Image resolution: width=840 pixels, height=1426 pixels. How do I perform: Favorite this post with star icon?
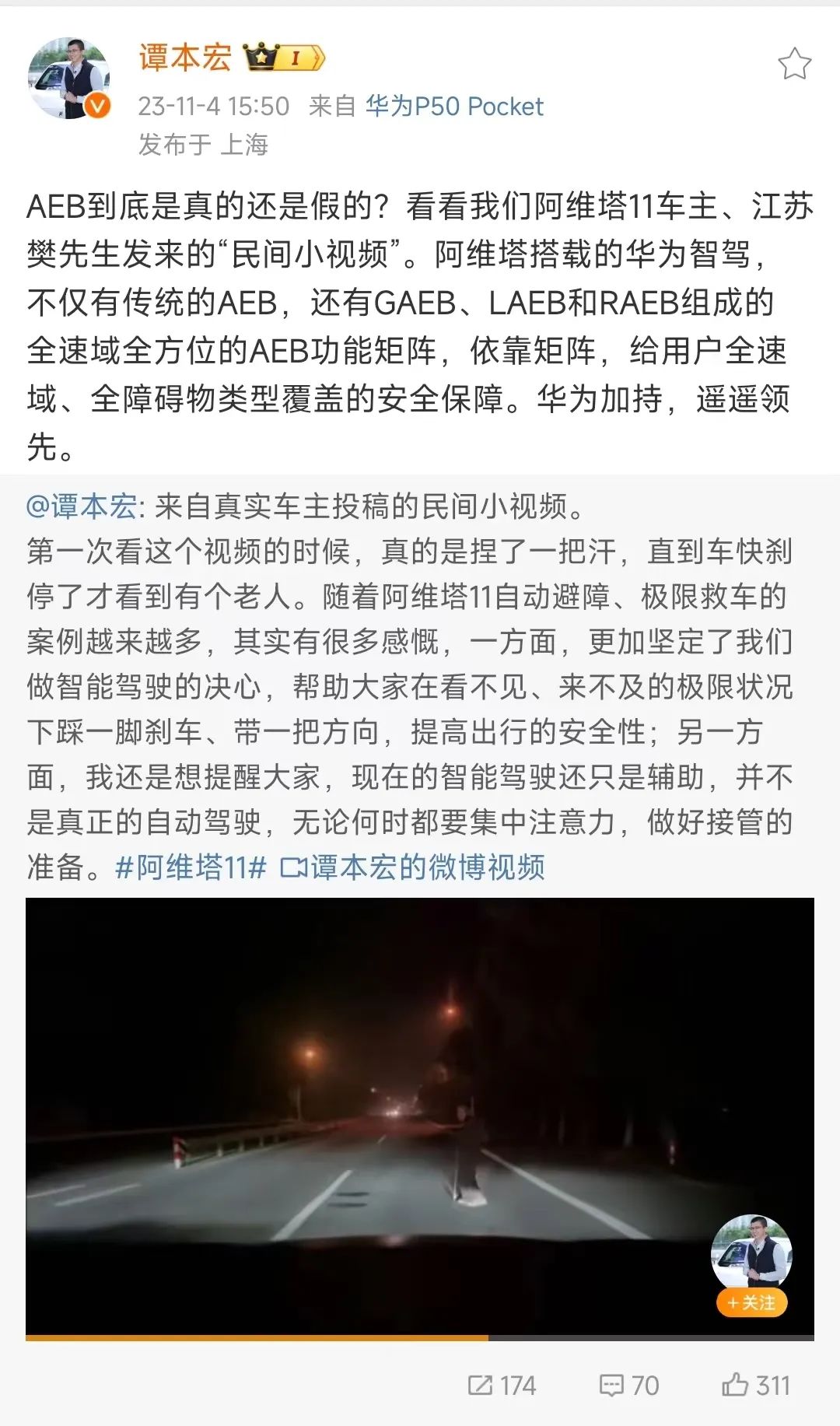click(x=794, y=64)
